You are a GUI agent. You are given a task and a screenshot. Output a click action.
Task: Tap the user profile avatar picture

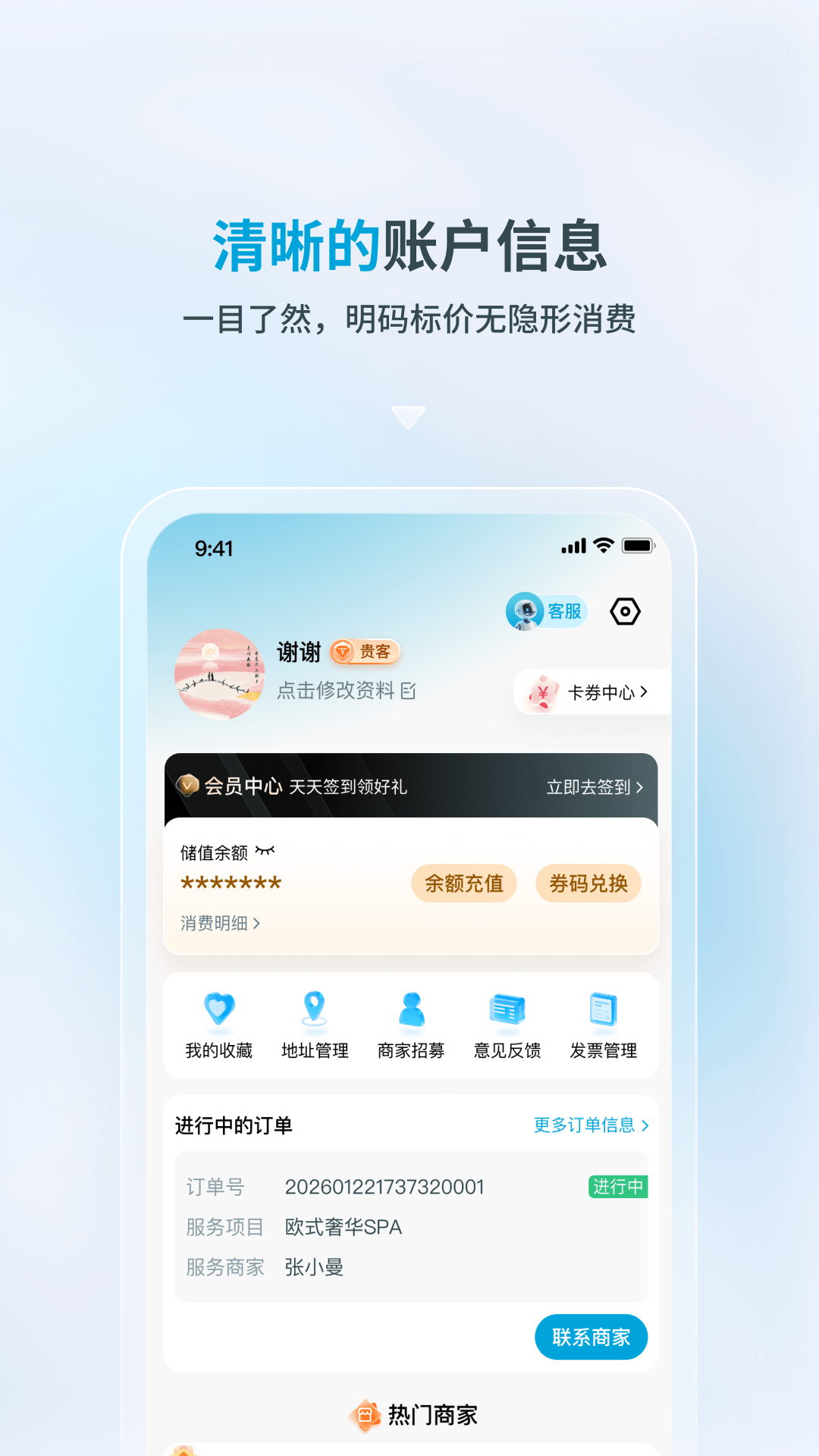point(220,673)
